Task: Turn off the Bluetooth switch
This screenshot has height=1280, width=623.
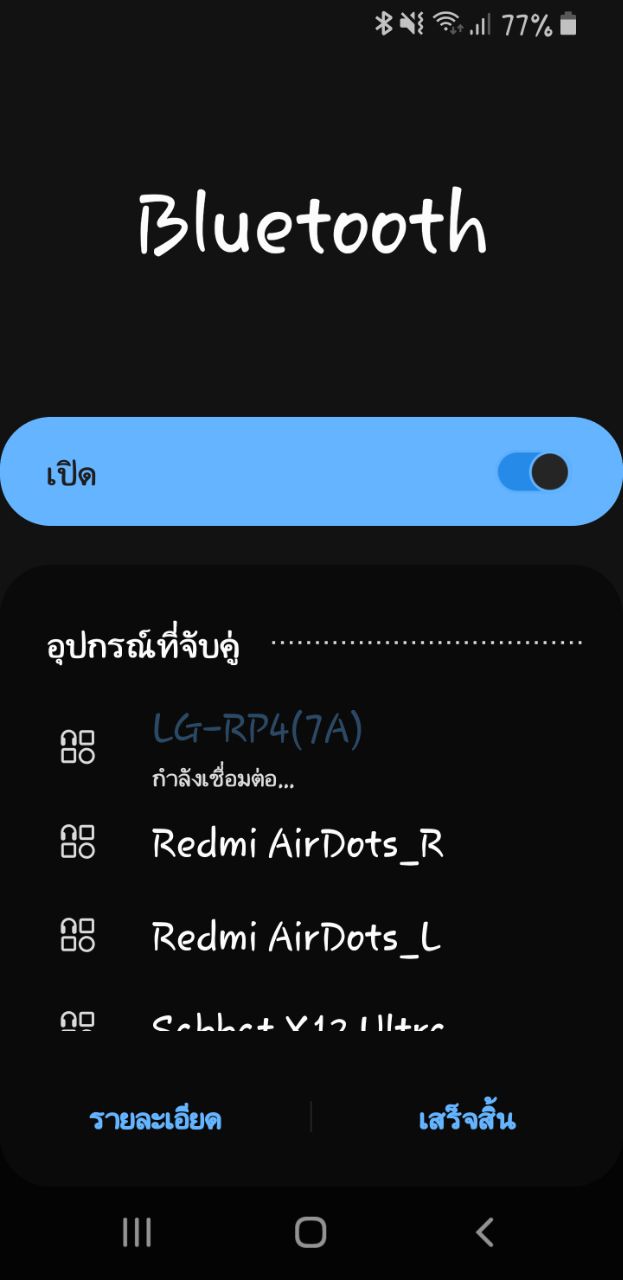Action: click(533, 472)
